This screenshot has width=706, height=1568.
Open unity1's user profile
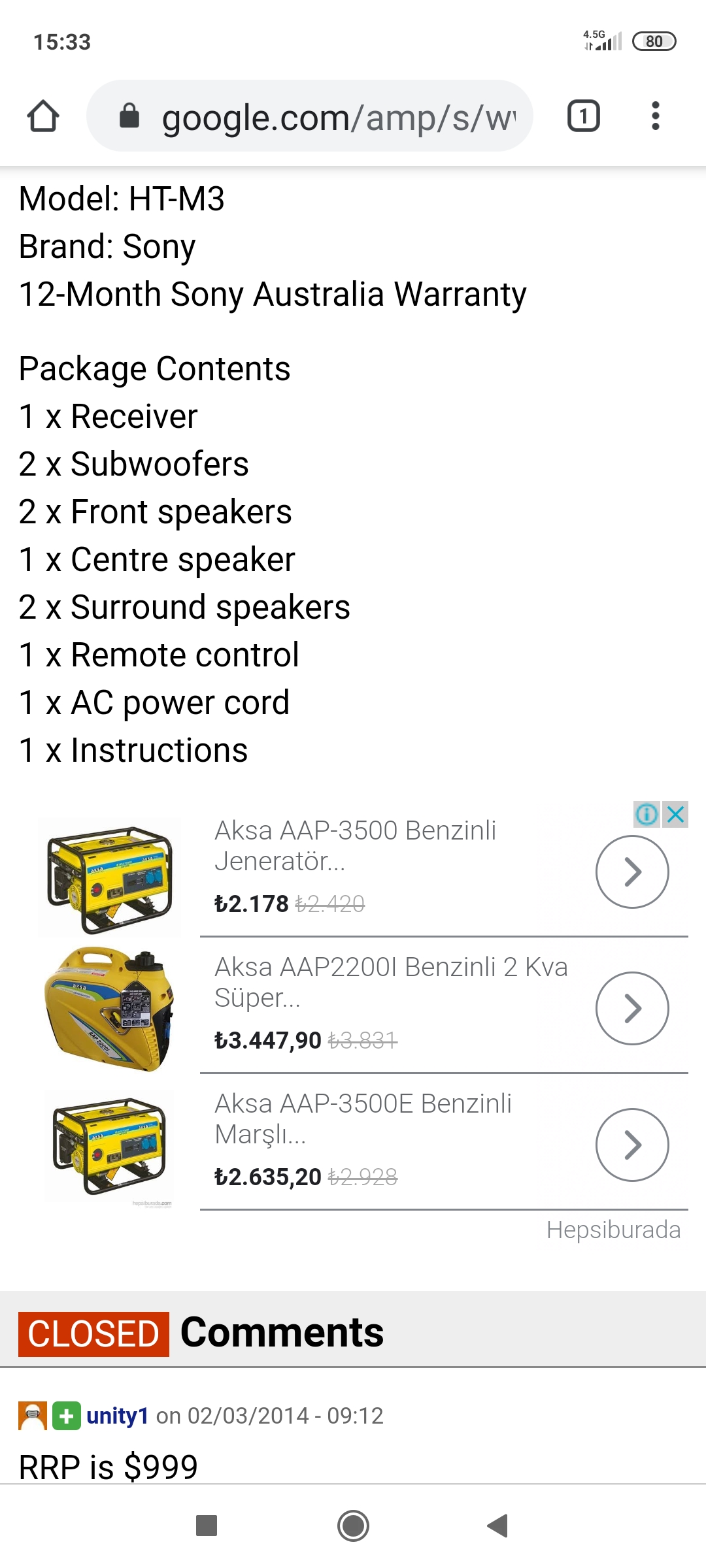click(x=118, y=1415)
